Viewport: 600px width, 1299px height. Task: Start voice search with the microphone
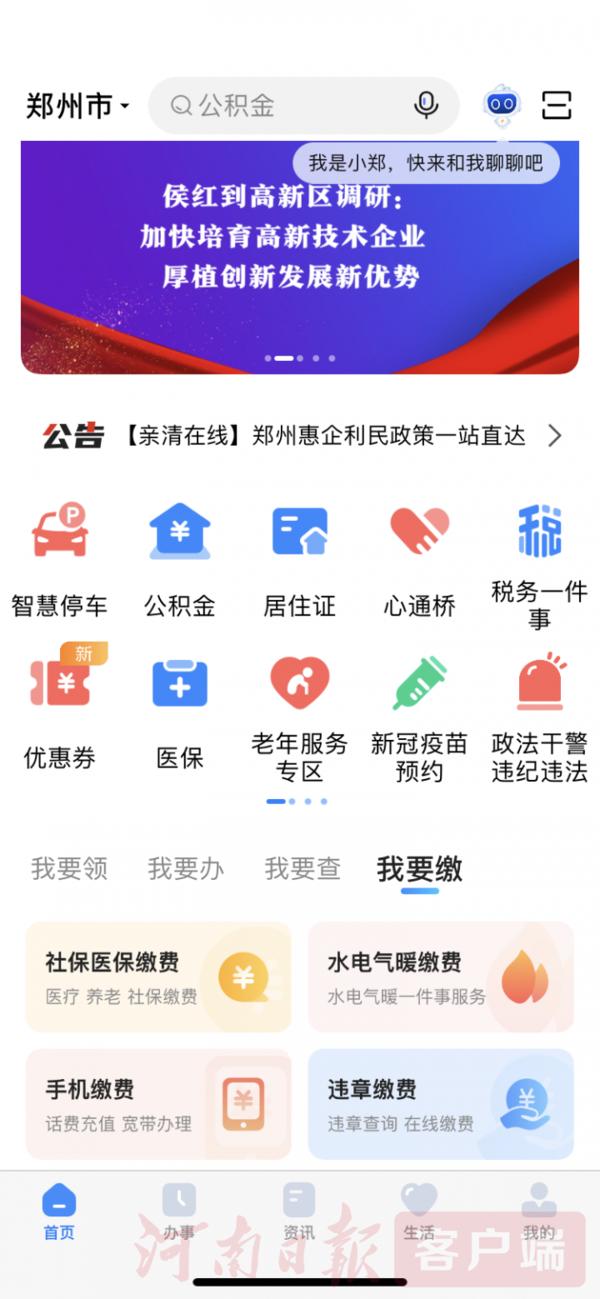tap(426, 105)
